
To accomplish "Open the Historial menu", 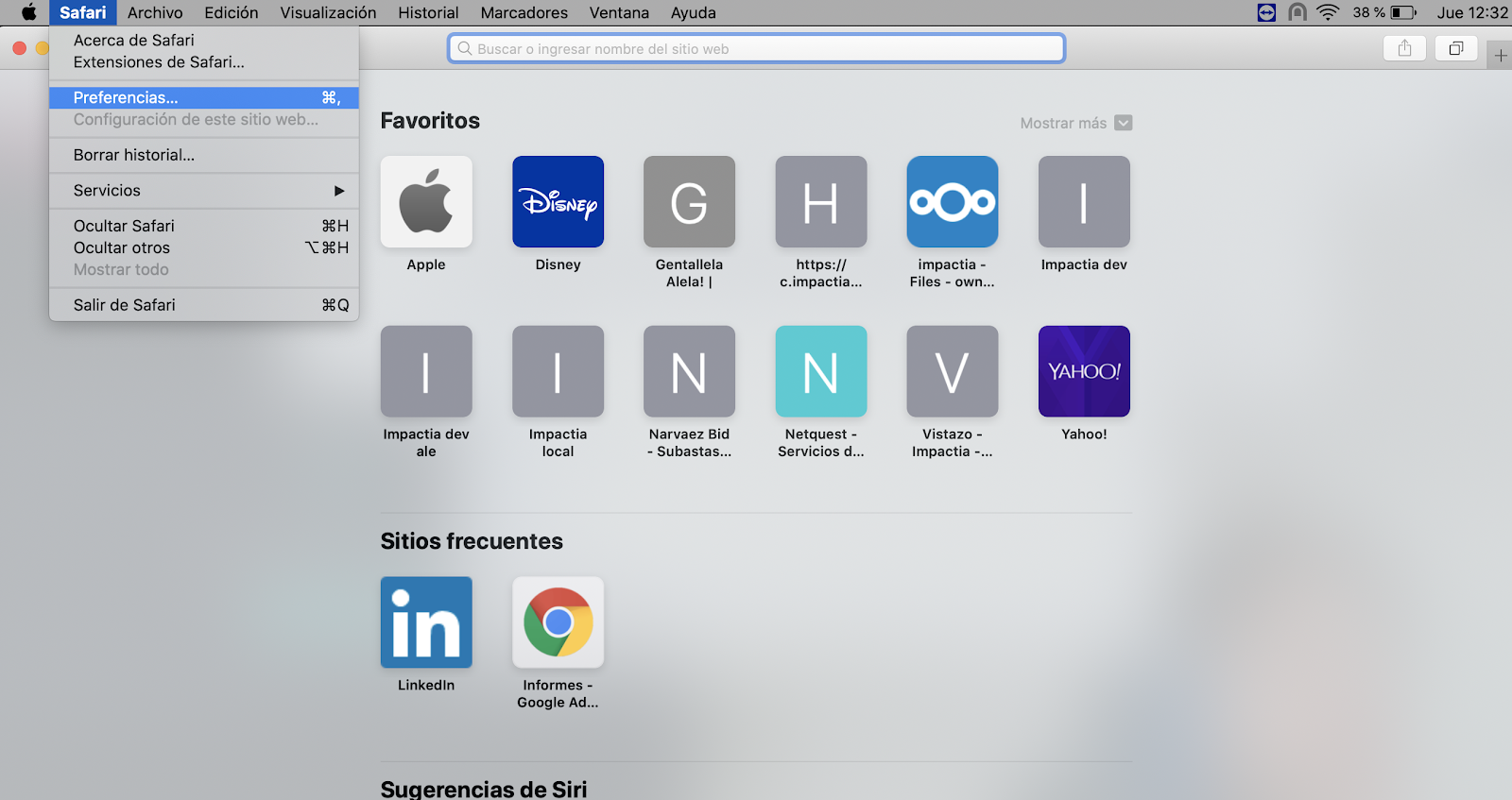I will point(428,13).
